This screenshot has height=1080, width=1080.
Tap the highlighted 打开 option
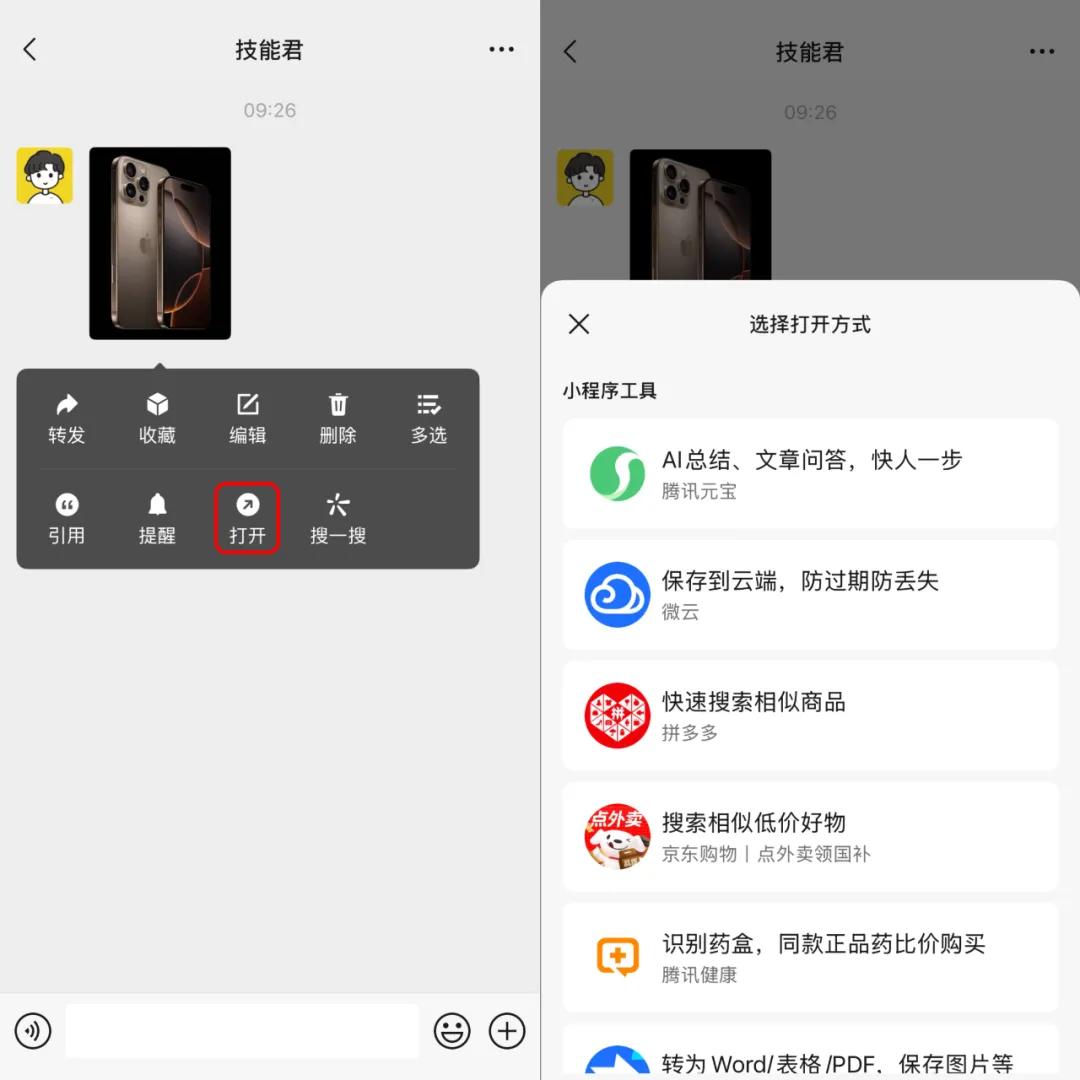click(247, 518)
